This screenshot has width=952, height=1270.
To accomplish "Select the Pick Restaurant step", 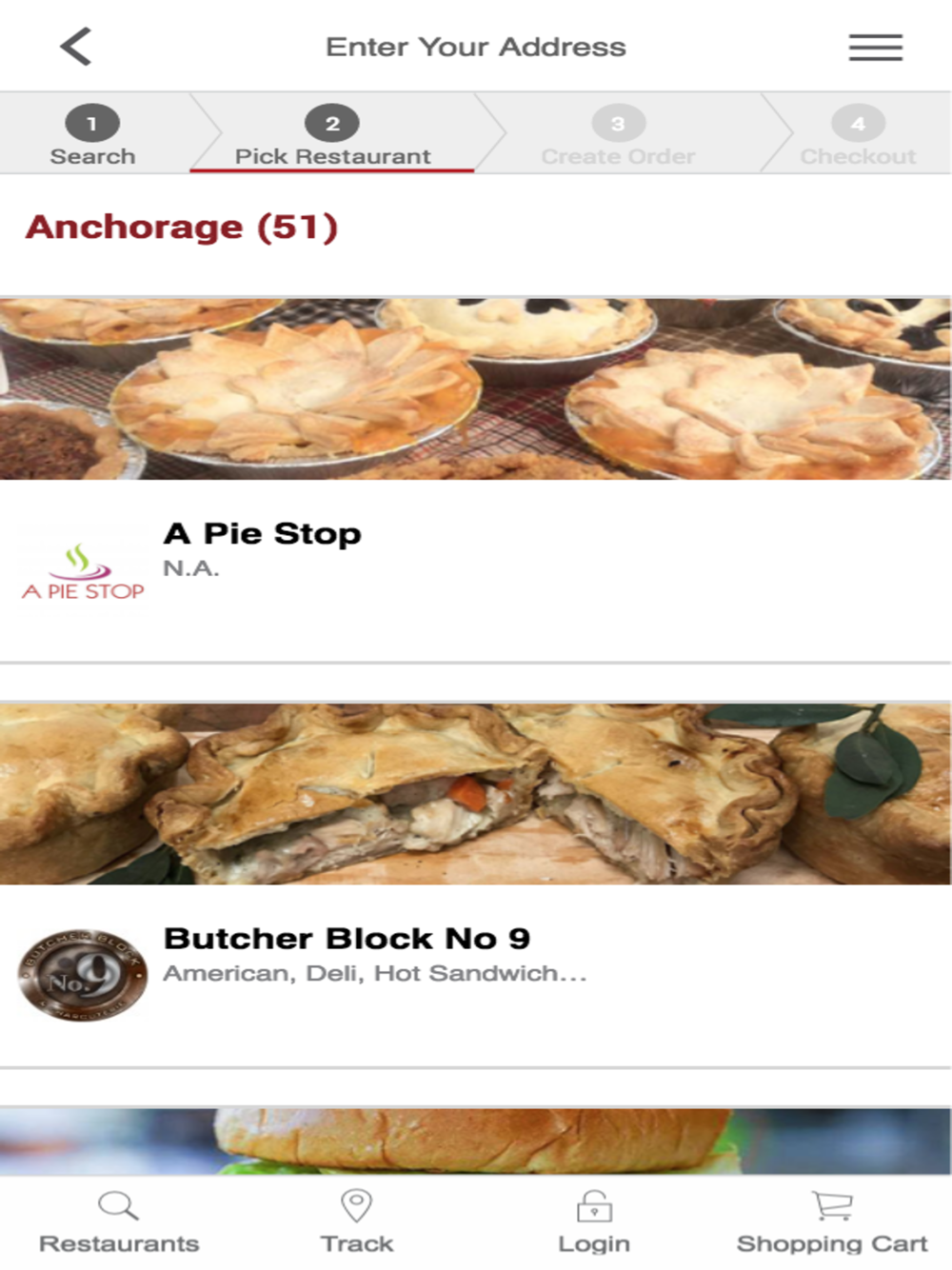I will click(332, 134).
